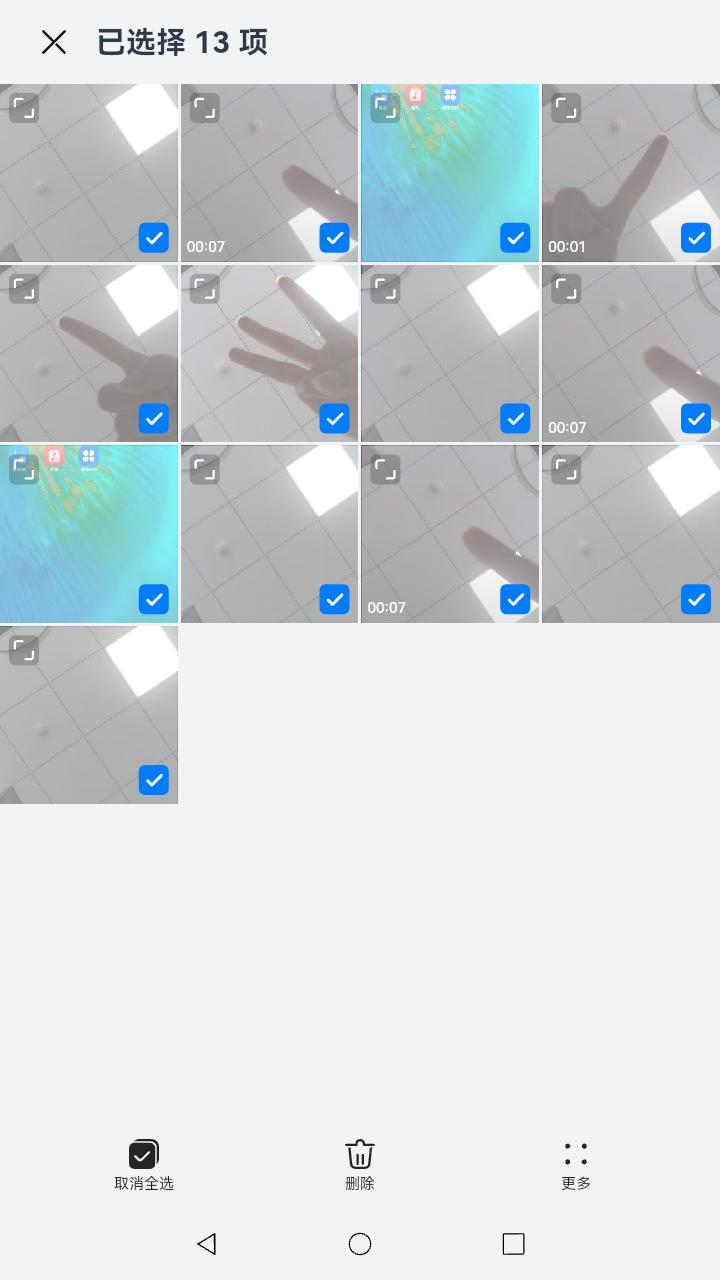Open recent apps from the navigation bar

point(513,1244)
